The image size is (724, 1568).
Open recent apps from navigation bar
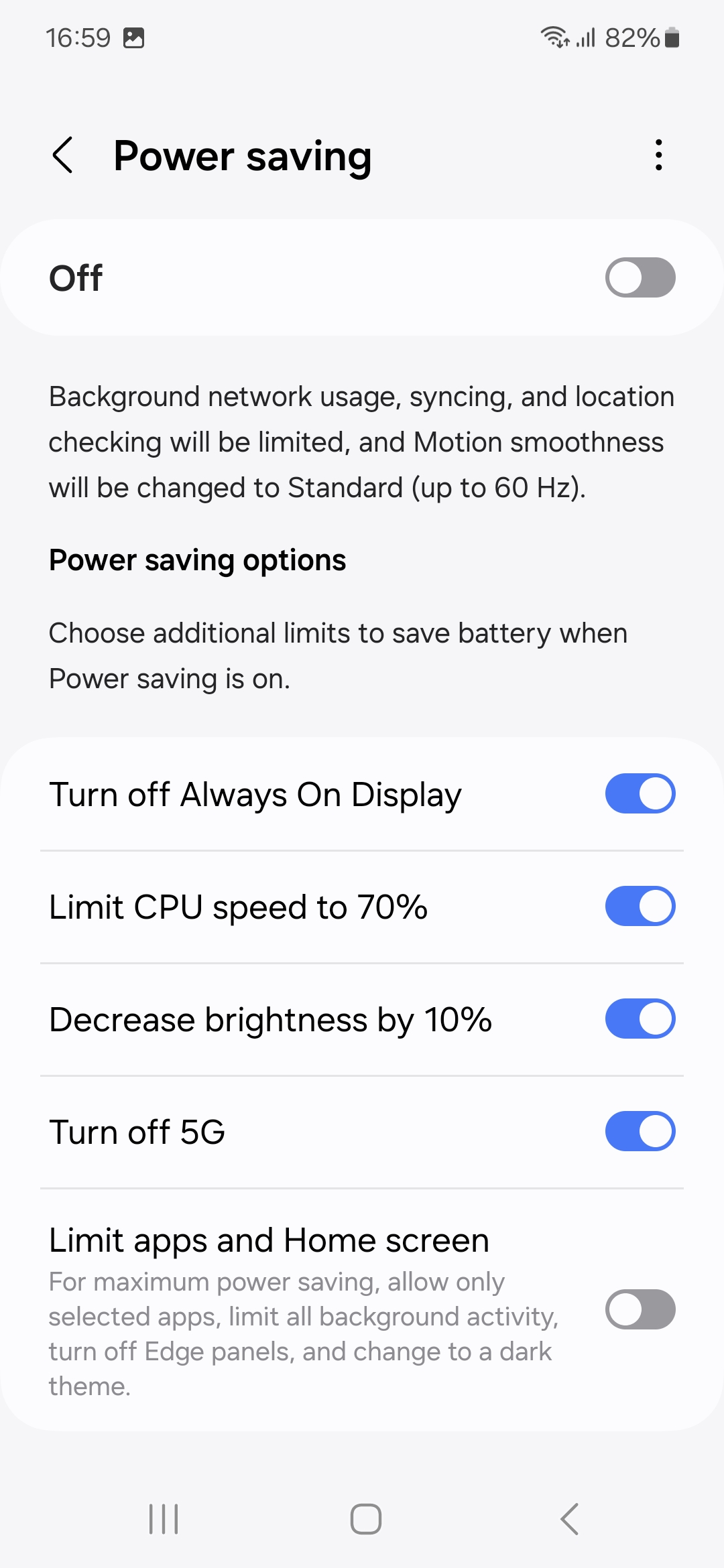coord(164,1519)
